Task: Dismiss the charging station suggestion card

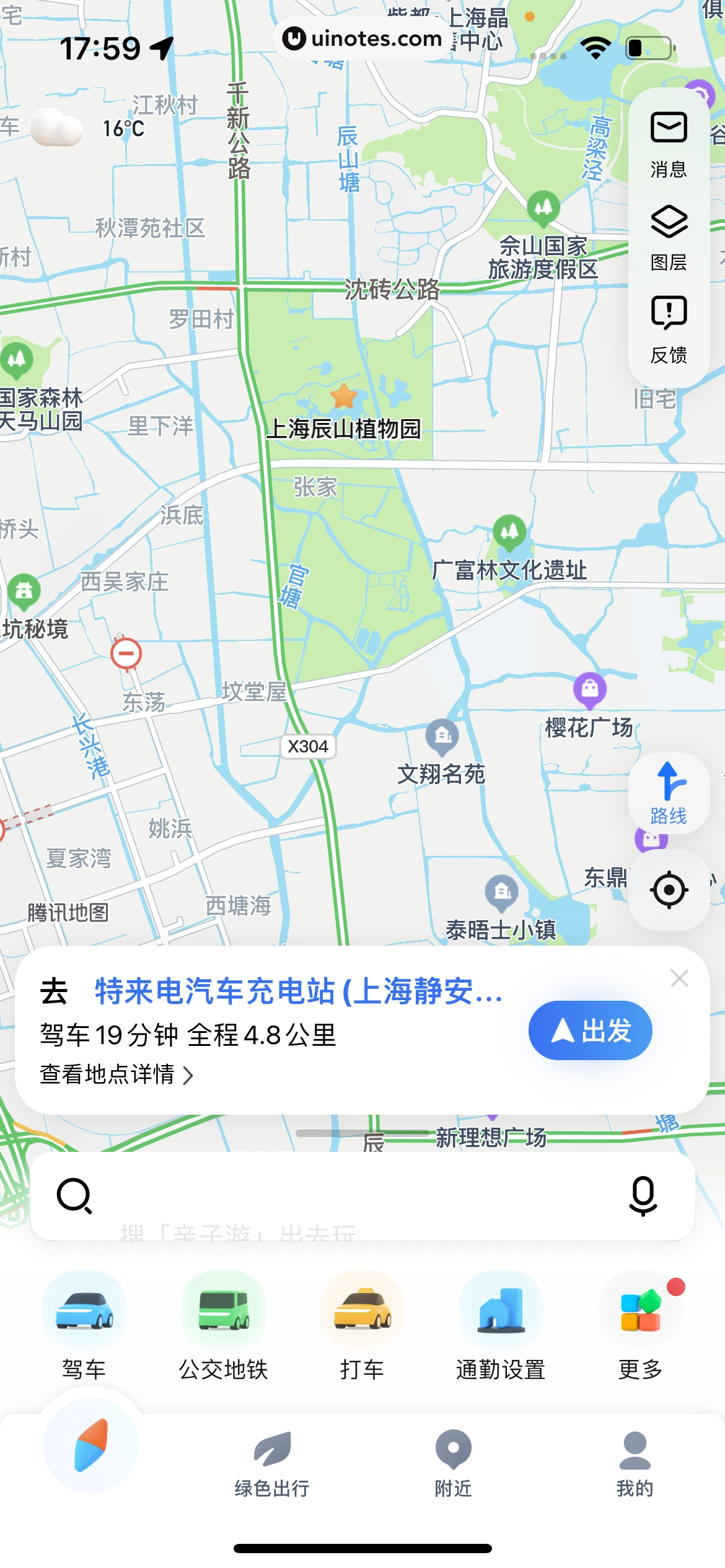Action: (679, 978)
